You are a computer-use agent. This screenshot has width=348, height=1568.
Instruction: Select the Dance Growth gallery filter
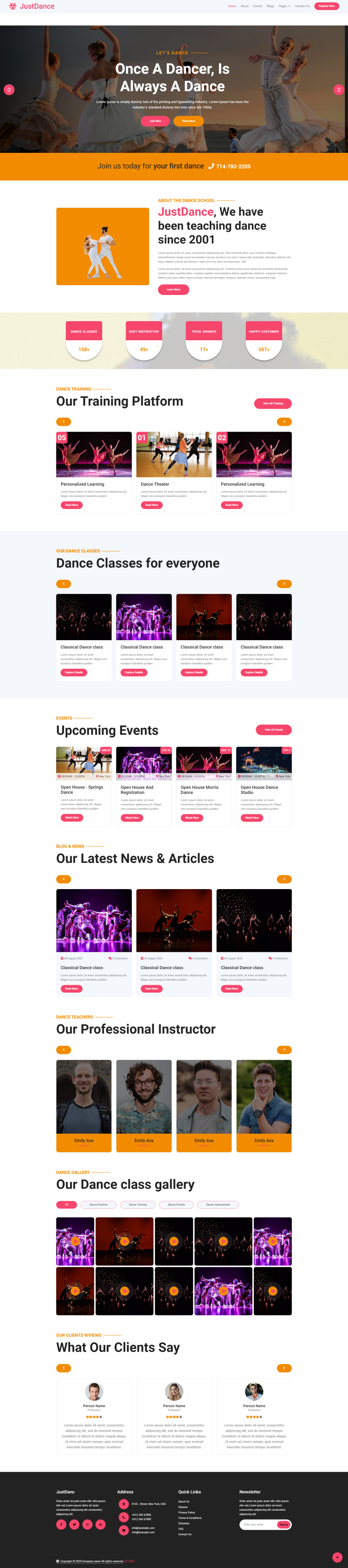click(x=176, y=1205)
